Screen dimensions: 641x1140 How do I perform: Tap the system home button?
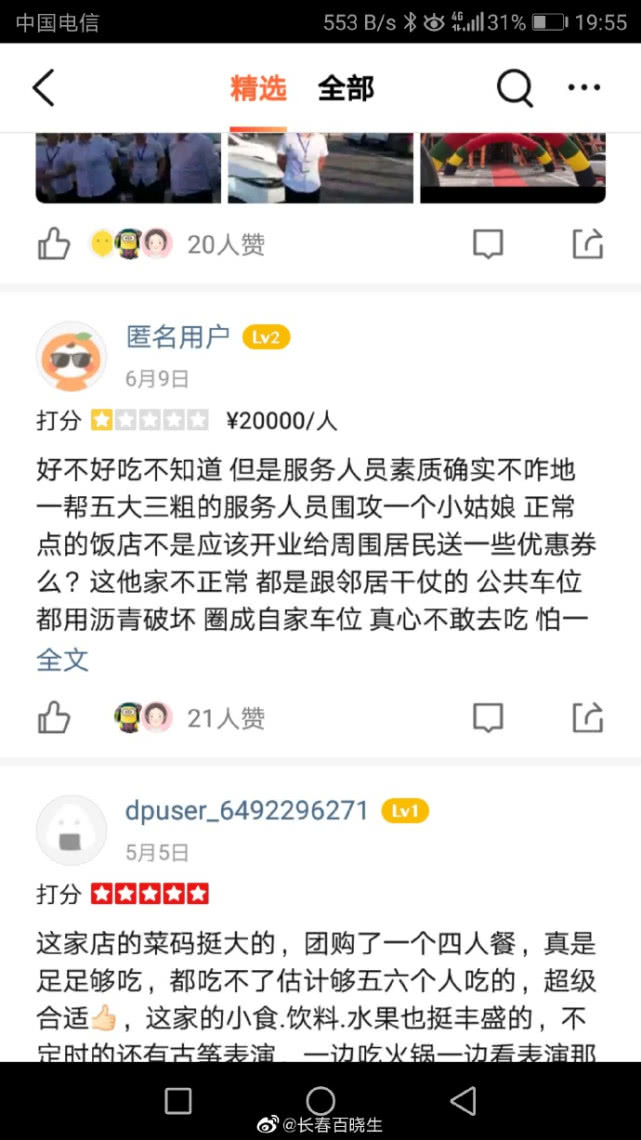tap(320, 1101)
